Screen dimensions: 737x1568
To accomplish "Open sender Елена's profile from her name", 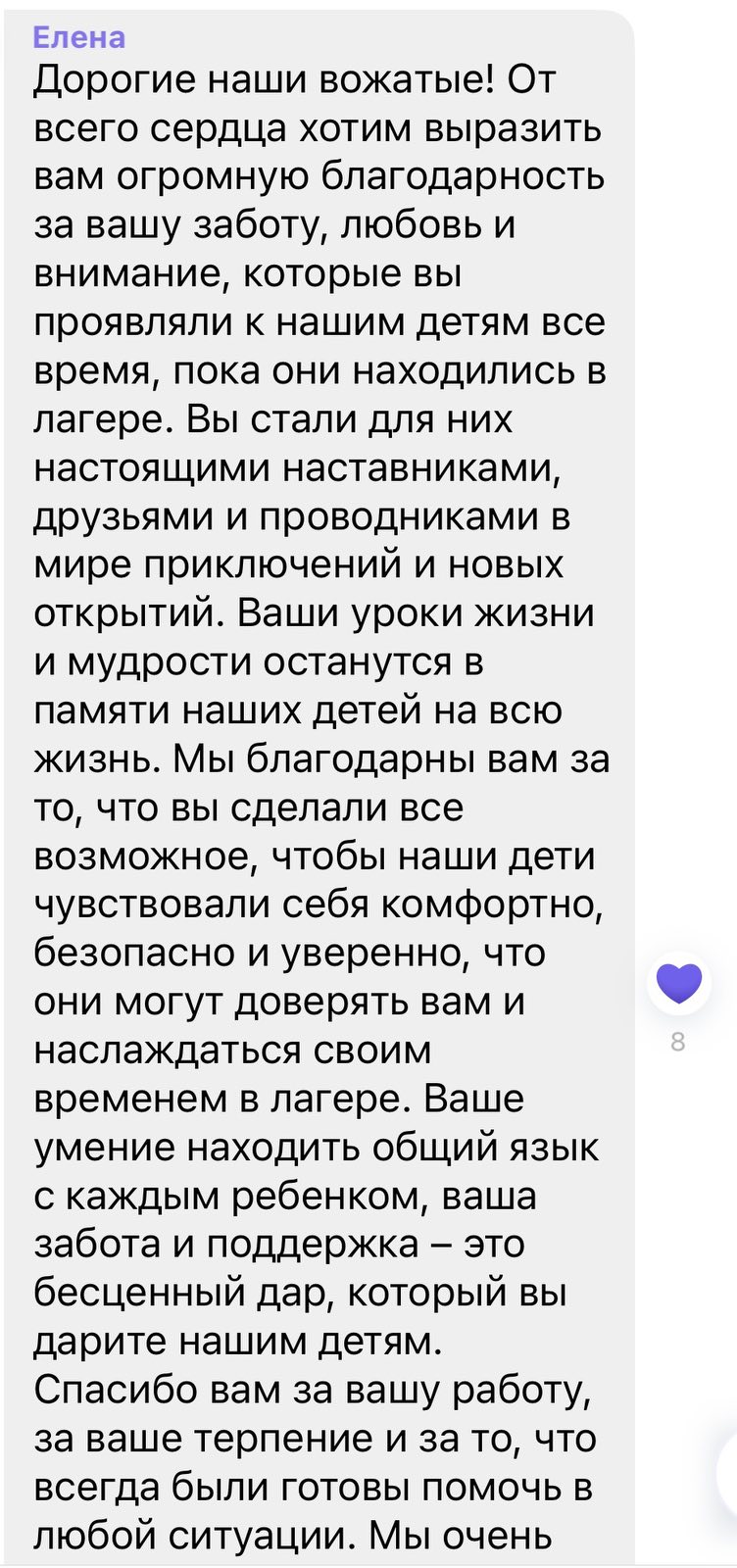I will tap(79, 37).
